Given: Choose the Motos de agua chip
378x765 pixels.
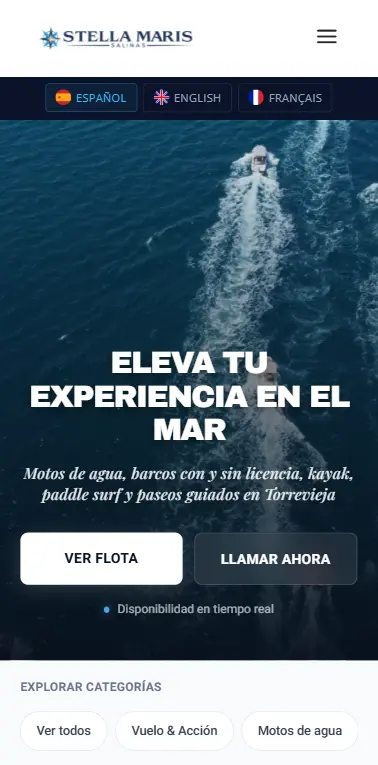Looking at the screenshot, I should 300,730.
